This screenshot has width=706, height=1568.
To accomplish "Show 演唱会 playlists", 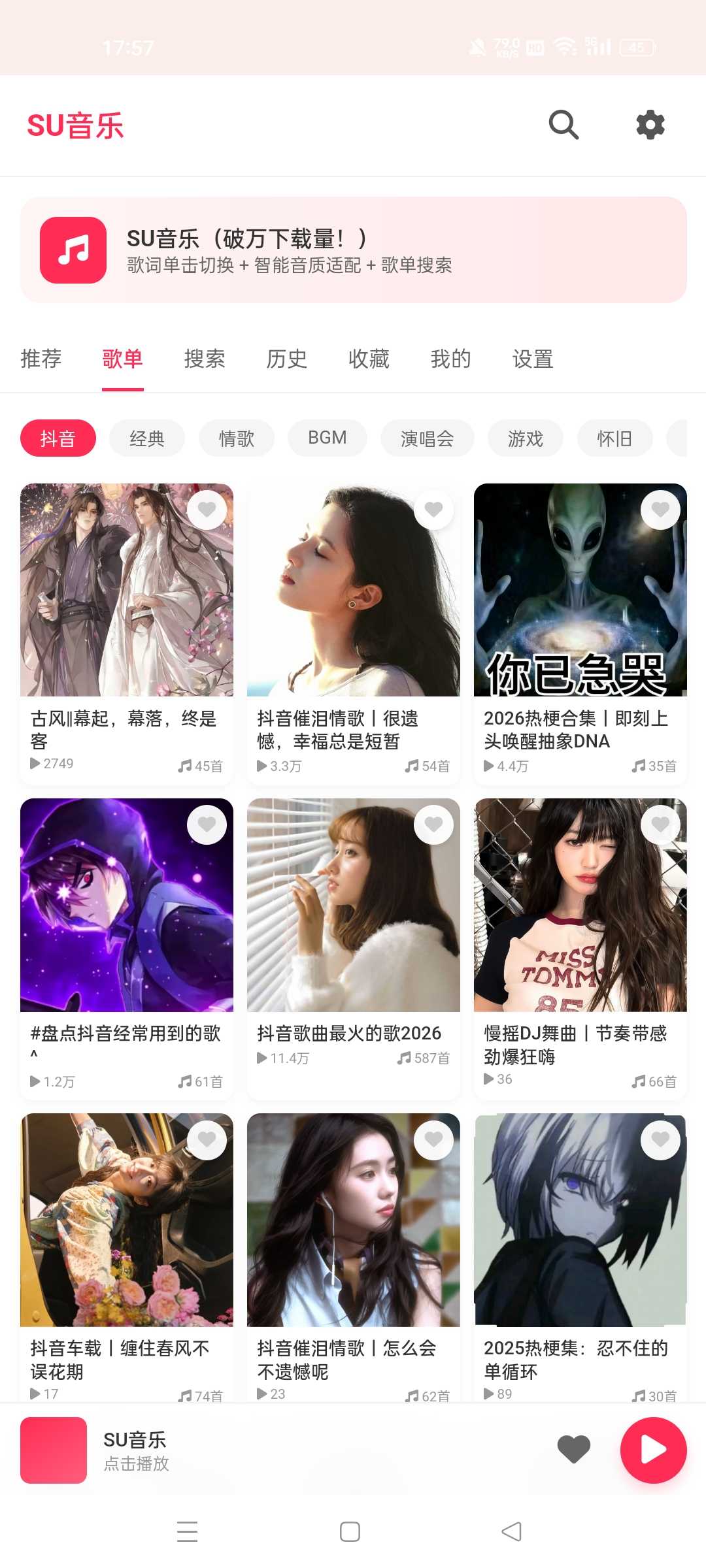I will [427, 438].
